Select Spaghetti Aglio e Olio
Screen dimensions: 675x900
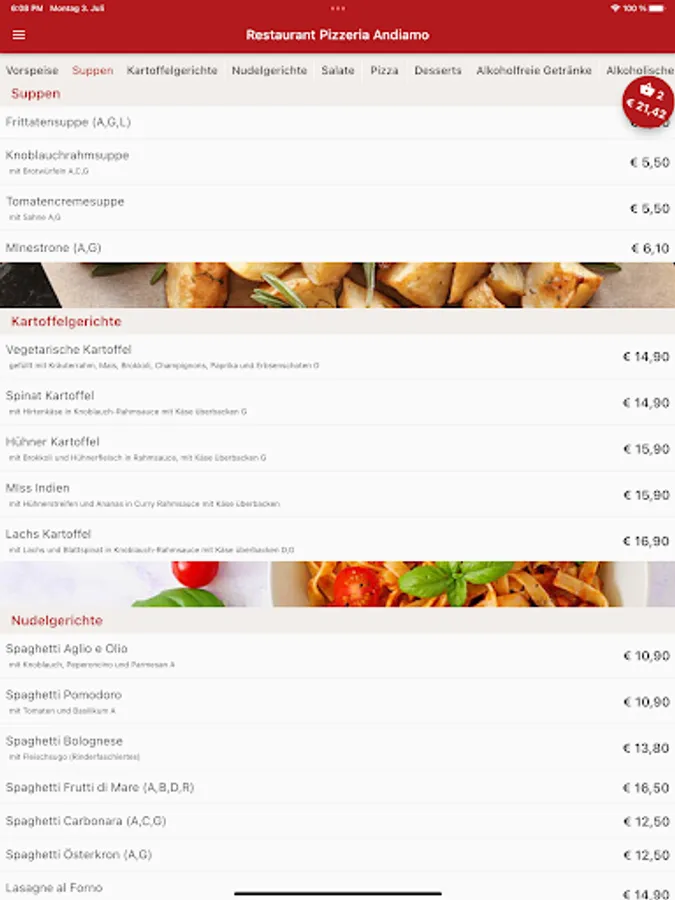337,656
